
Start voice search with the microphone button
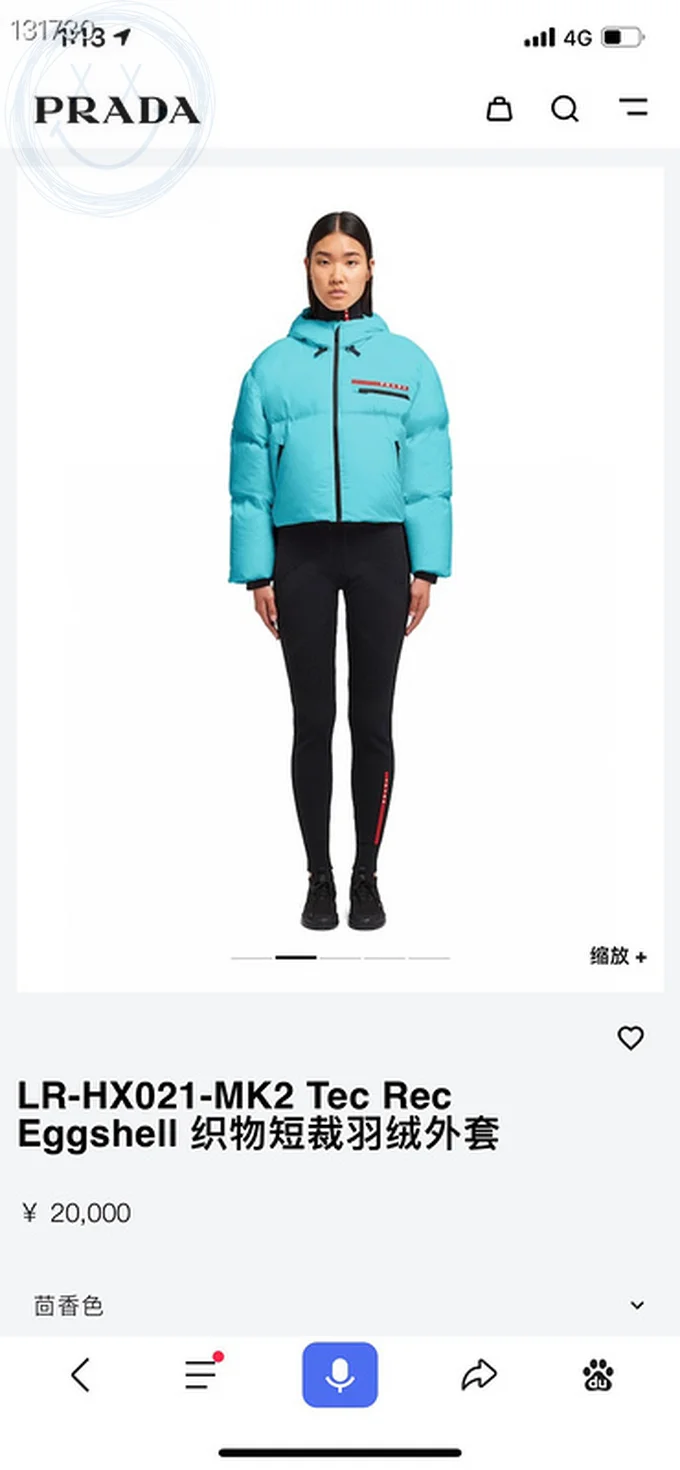[x=340, y=1375]
